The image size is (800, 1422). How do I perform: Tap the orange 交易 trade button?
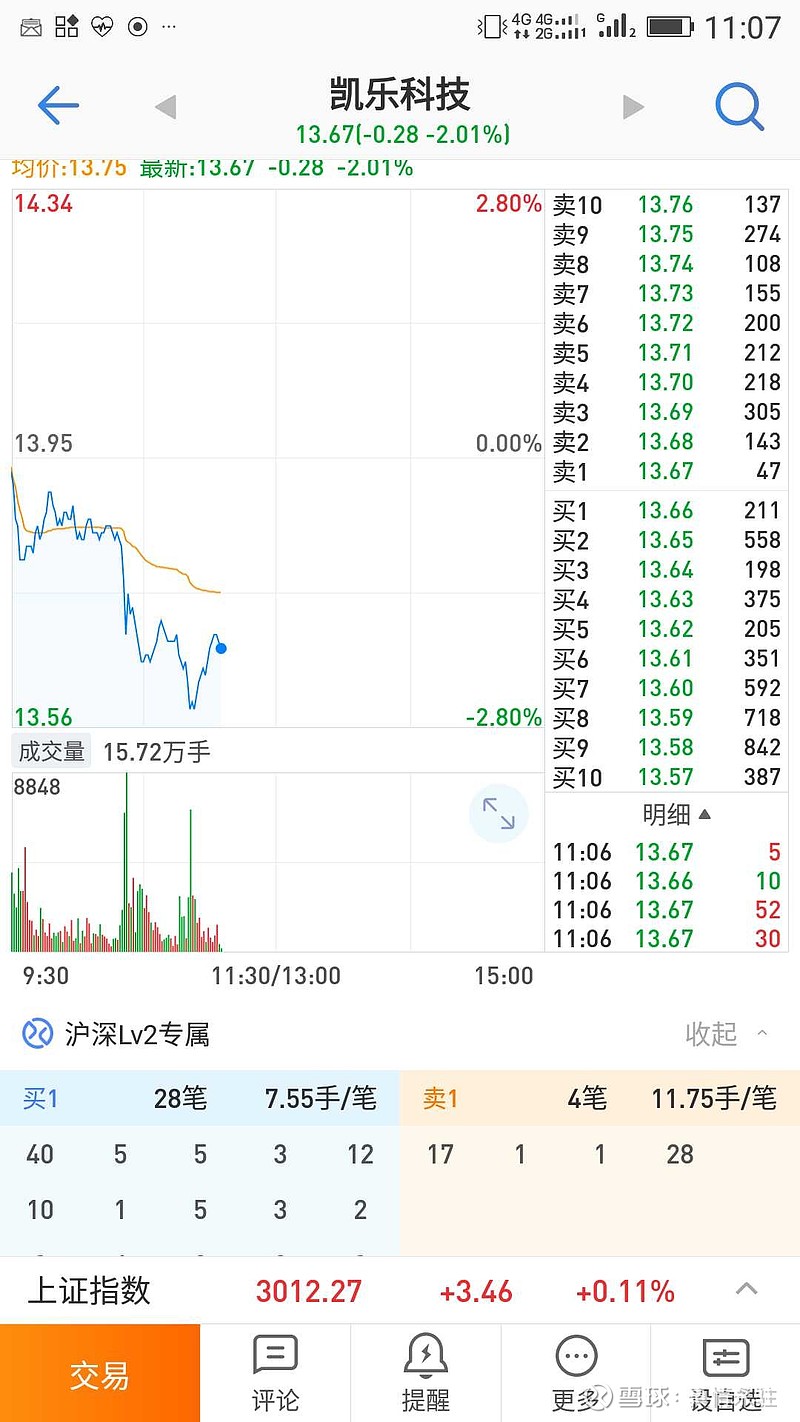(x=100, y=1373)
